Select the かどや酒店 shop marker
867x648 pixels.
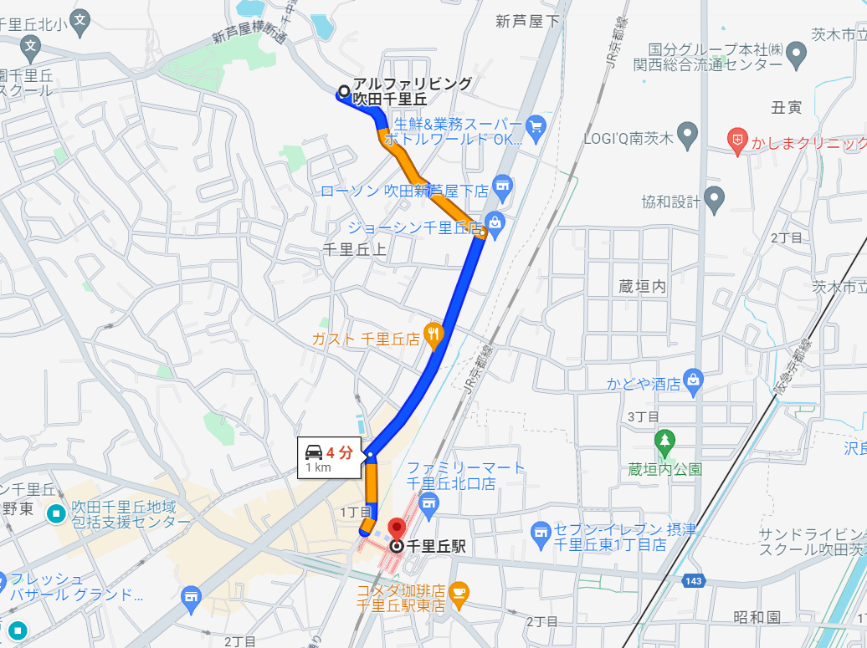pos(696,379)
